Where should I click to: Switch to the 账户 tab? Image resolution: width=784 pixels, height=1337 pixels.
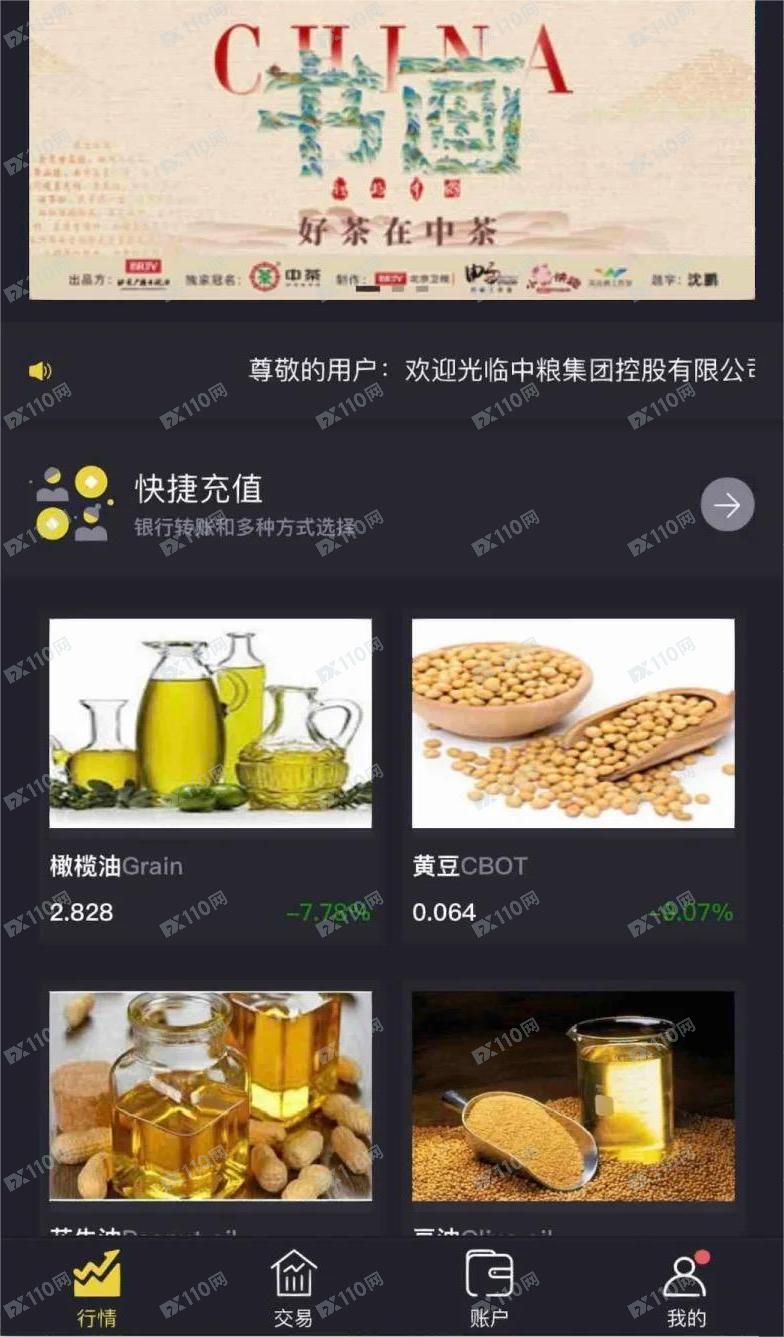(489, 1289)
